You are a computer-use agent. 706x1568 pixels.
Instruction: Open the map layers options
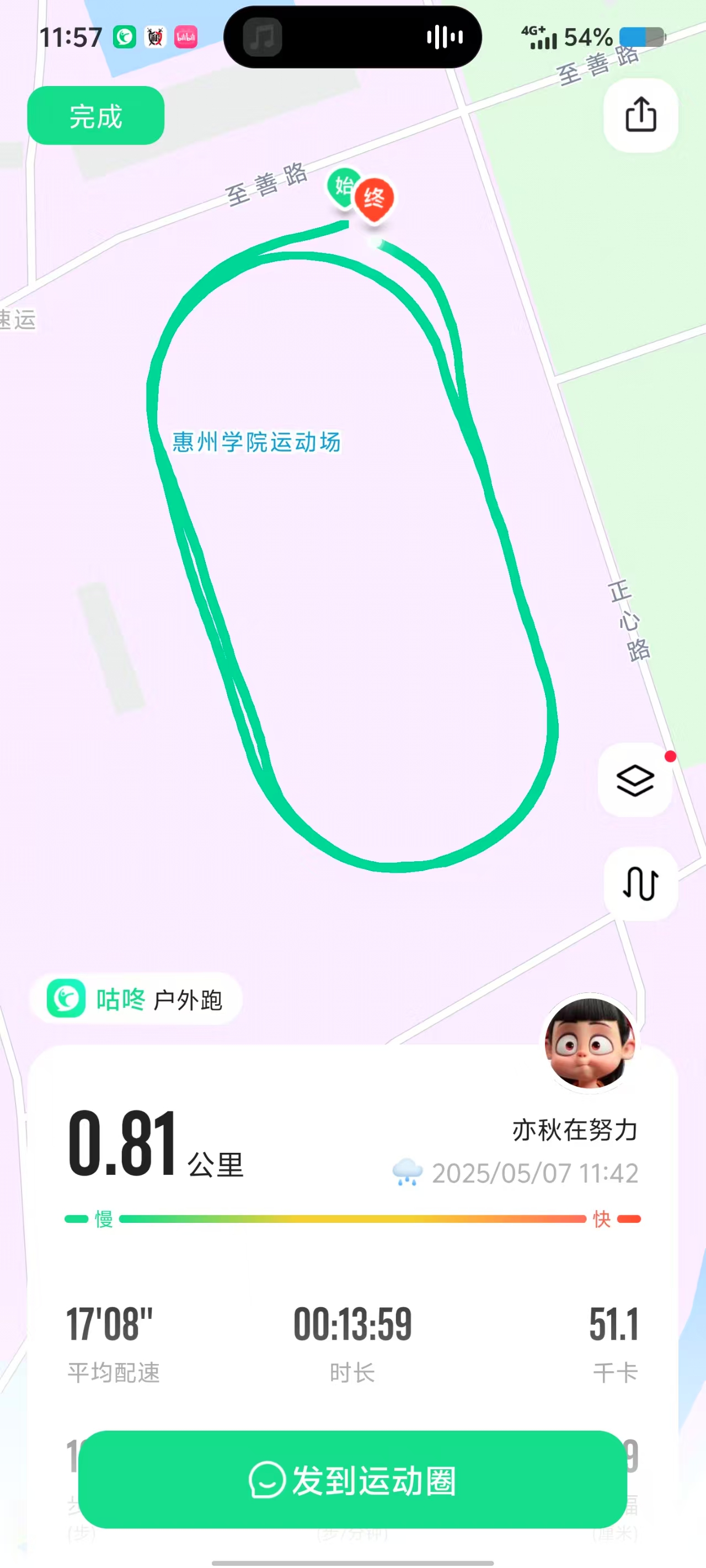[x=635, y=780]
